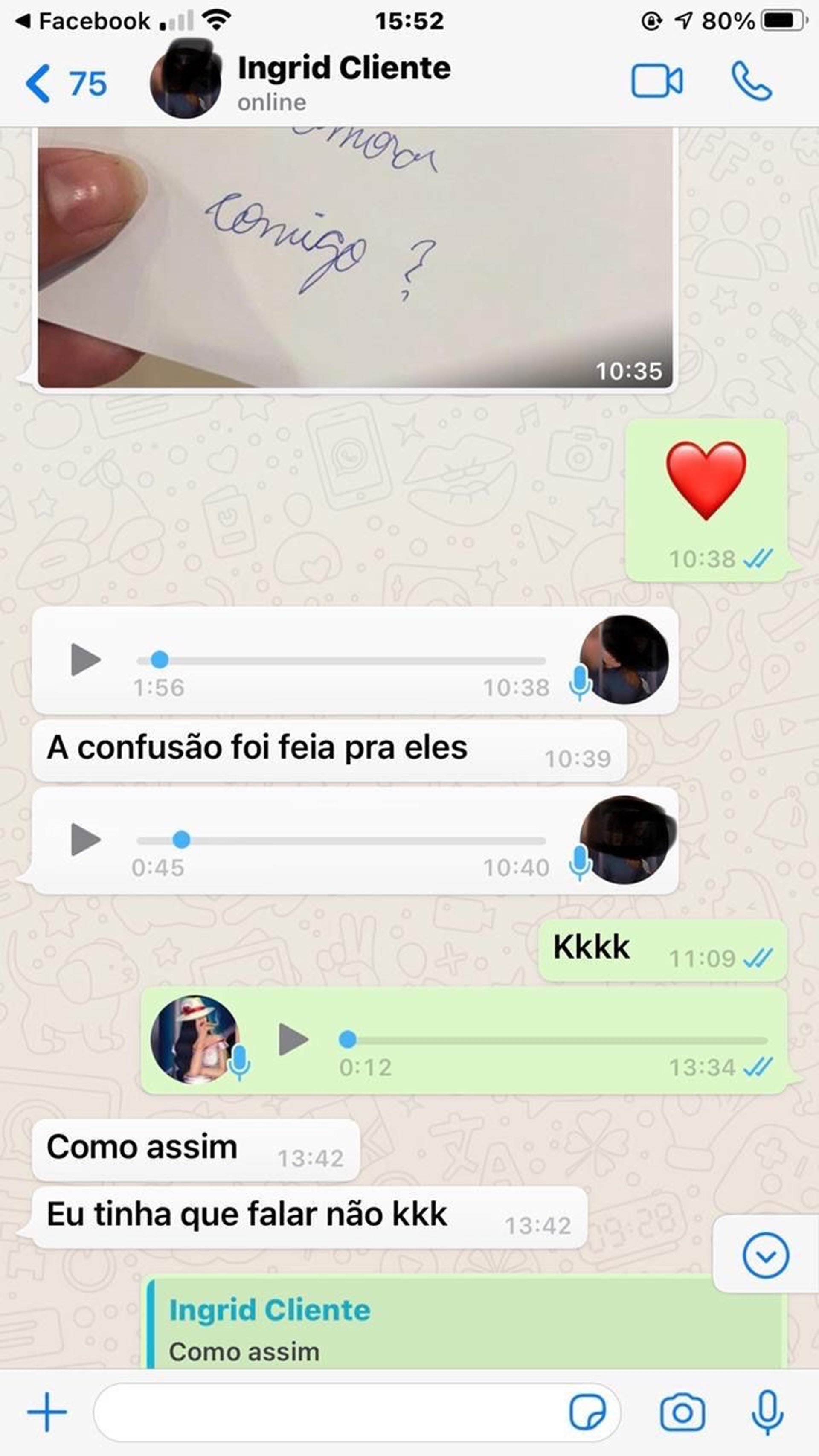This screenshot has width=819, height=1456.
Task: Open the handwritten note photo sent at 10:35
Action: click(x=355, y=257)
